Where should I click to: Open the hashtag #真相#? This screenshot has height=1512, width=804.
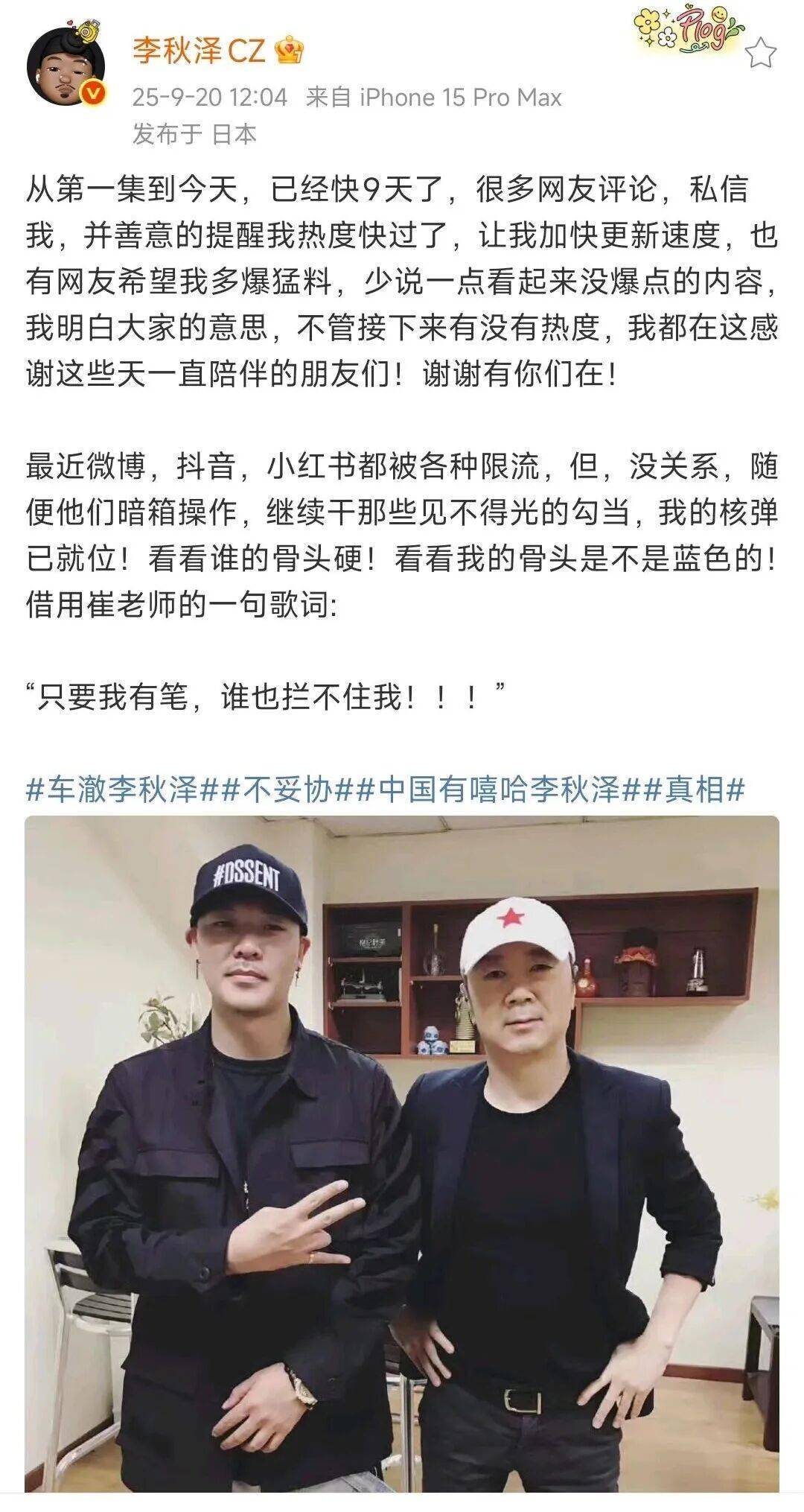[x=693, y=789]
